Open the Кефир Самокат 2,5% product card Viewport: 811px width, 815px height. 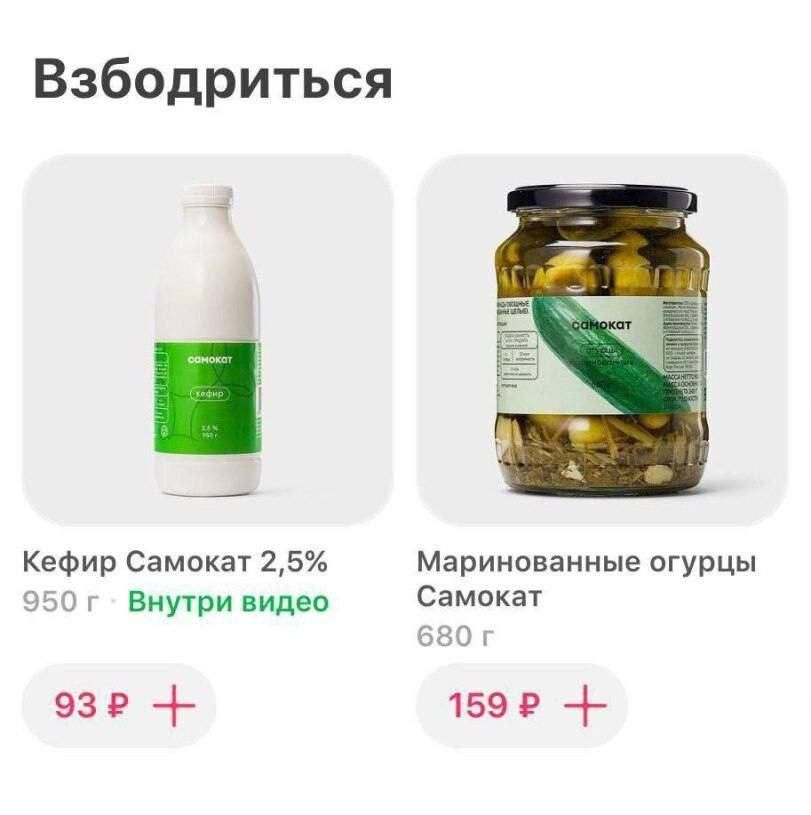pos(207,340)
